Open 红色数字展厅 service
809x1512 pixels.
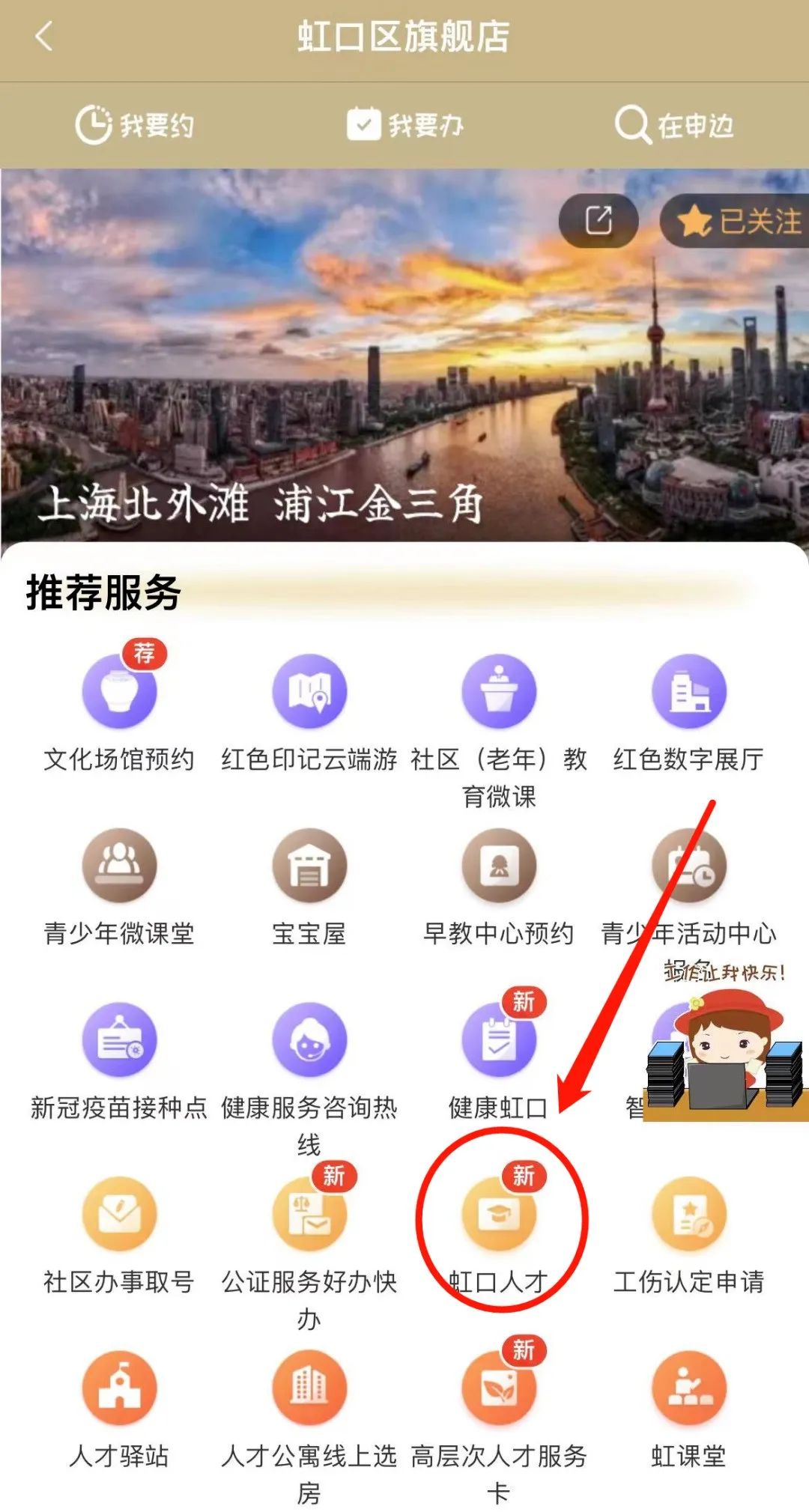coord(688,691)
